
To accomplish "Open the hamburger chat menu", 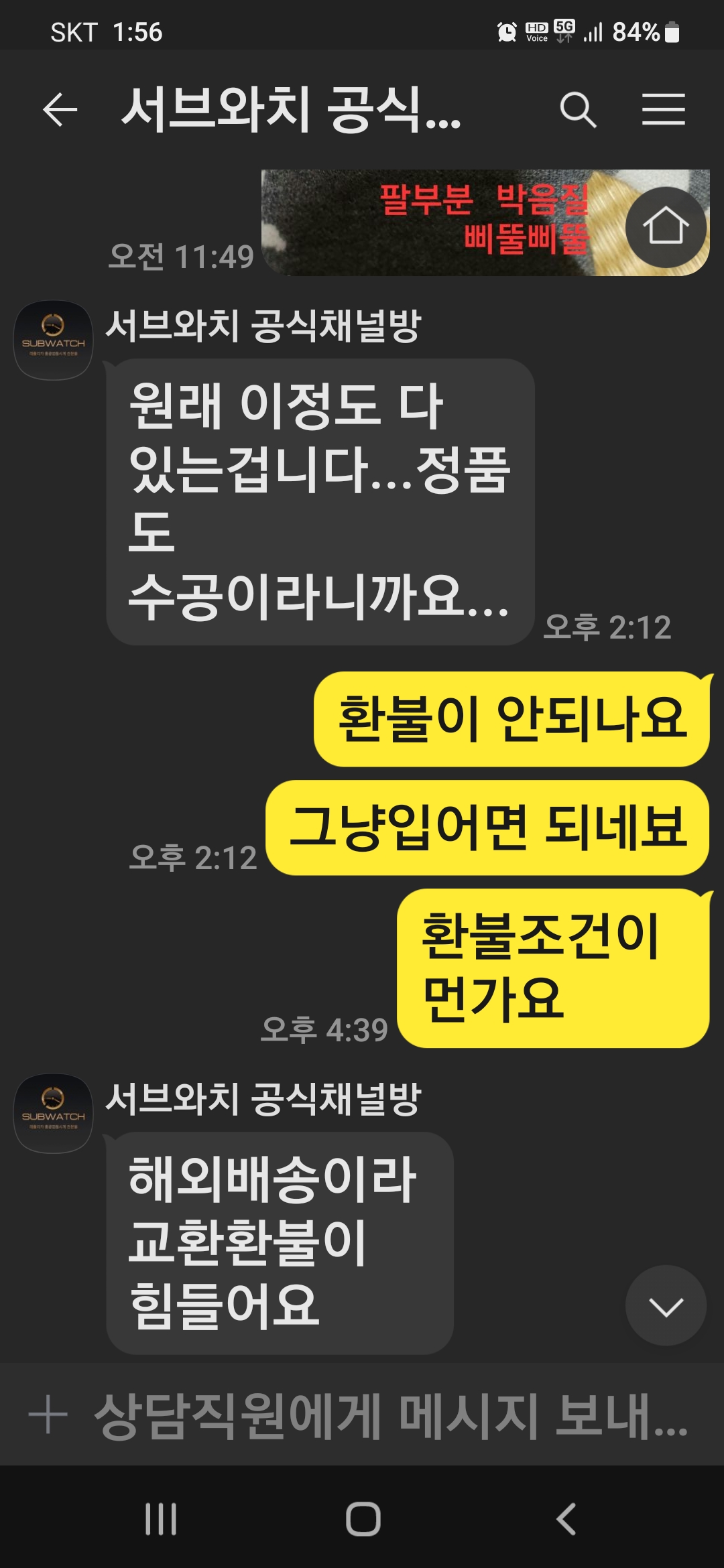I will pyautogui.click(x=663, y=110).
